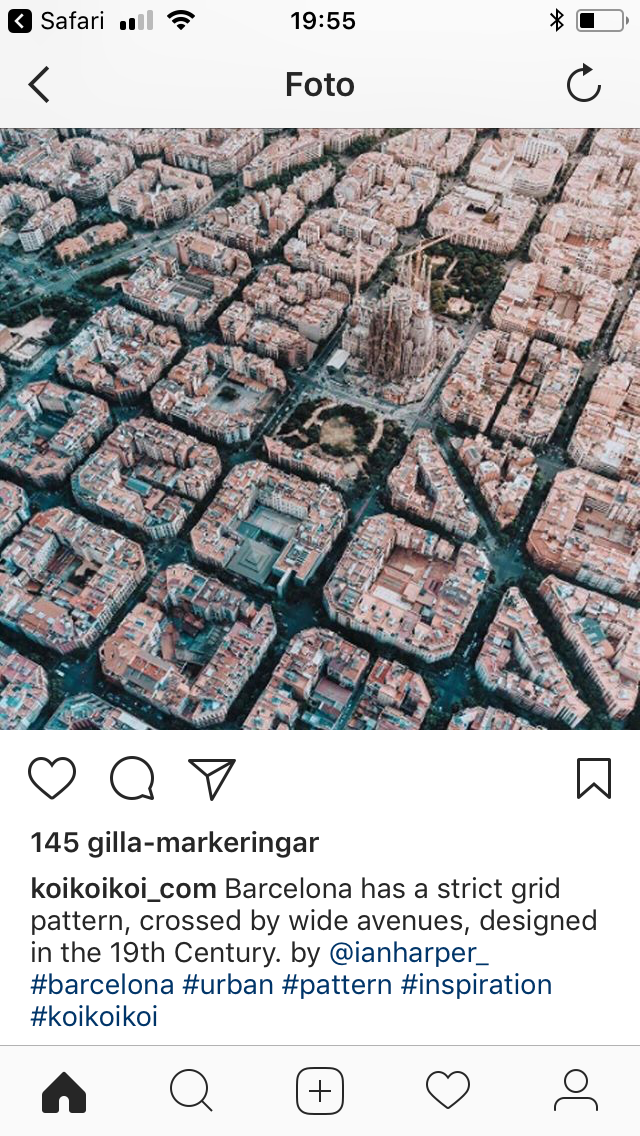Like the Barcelona post
The image size is (640, 1136).
(52, 778)
